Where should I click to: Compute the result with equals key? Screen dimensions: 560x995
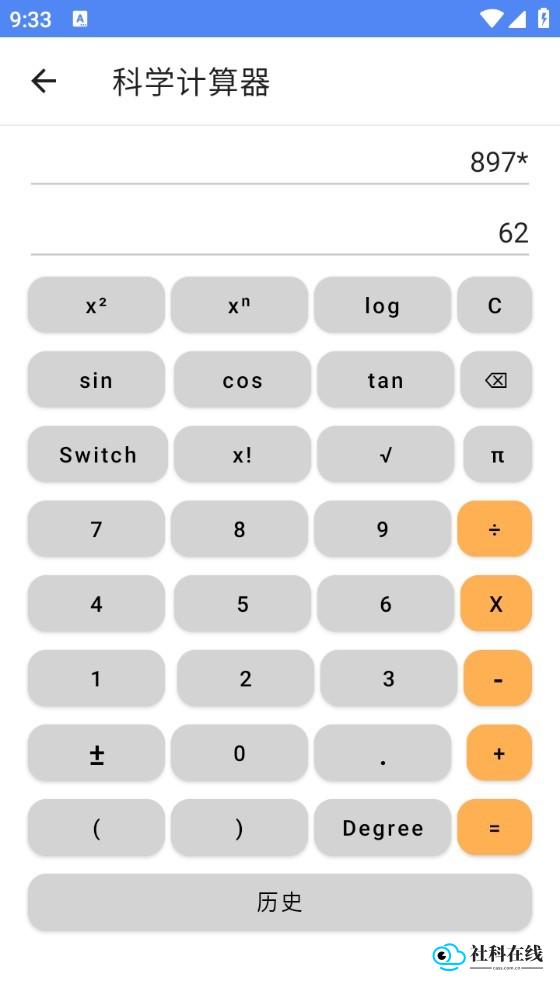coord(495,827)
